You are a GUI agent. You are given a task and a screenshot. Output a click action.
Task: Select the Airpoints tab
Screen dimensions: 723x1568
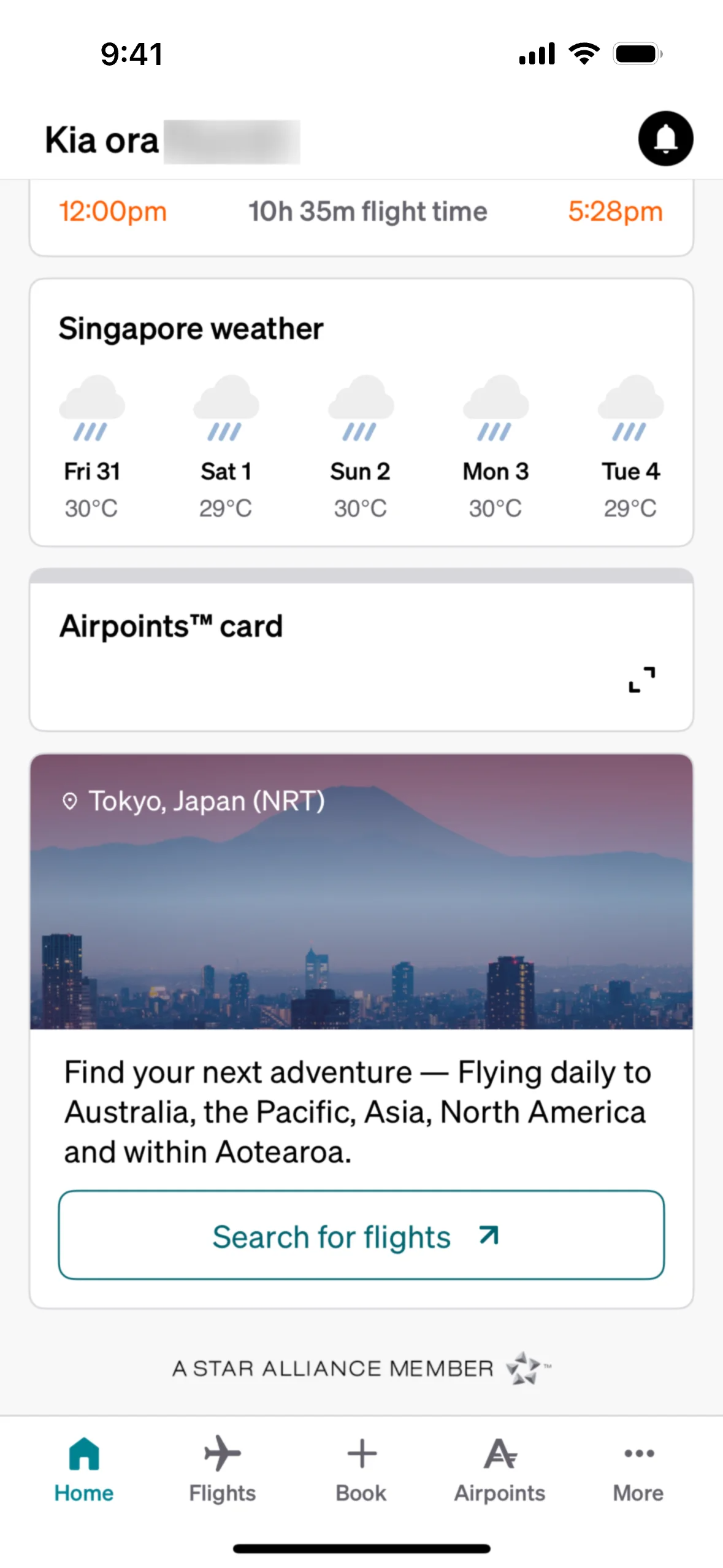[499, 1467]
